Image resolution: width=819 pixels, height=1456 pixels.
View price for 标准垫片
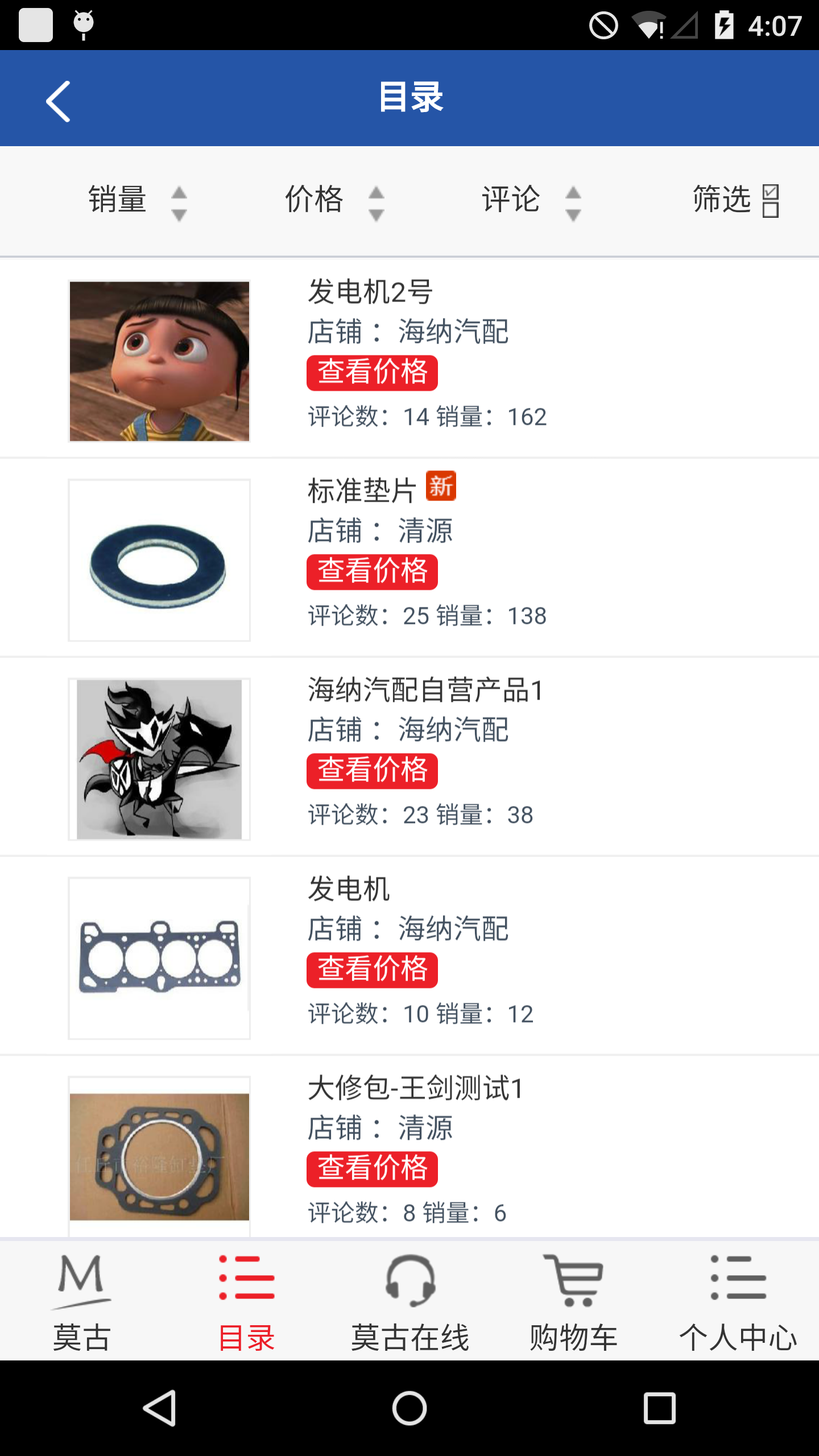coord(372,572)
